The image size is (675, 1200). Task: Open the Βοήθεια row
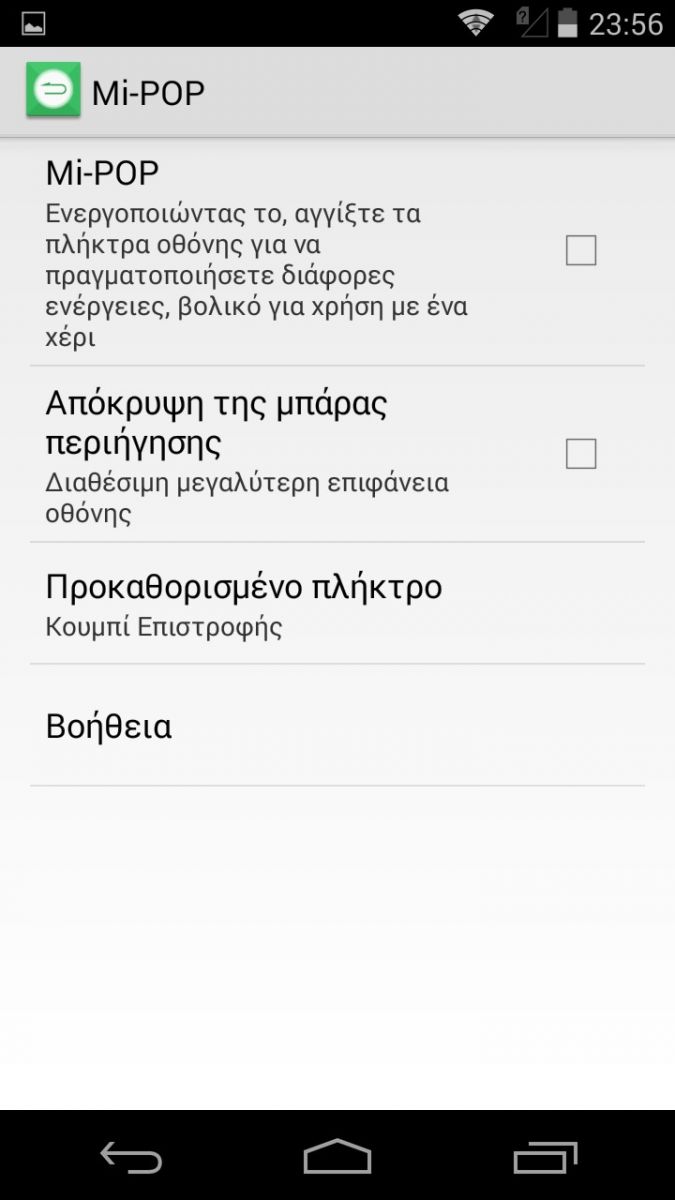point(337,726)
